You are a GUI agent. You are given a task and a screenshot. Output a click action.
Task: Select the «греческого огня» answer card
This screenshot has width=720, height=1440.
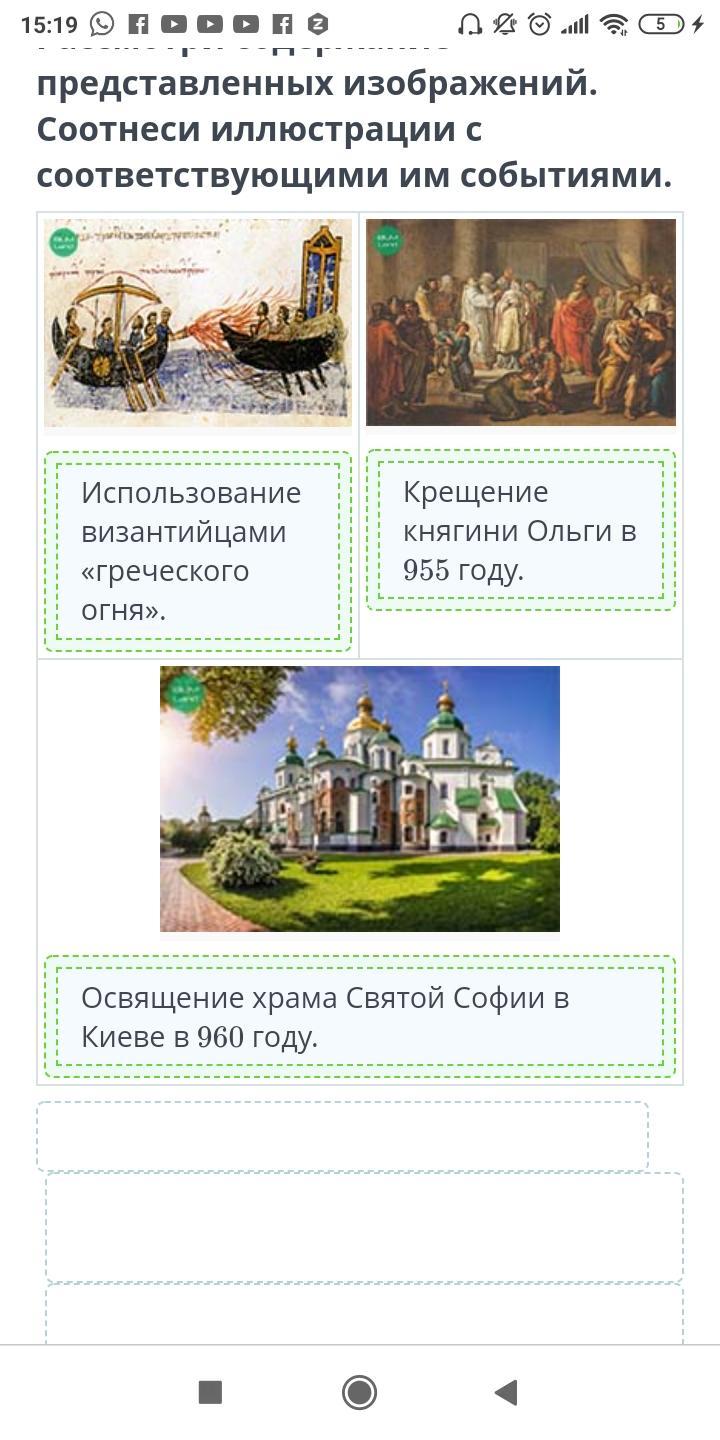197,551
